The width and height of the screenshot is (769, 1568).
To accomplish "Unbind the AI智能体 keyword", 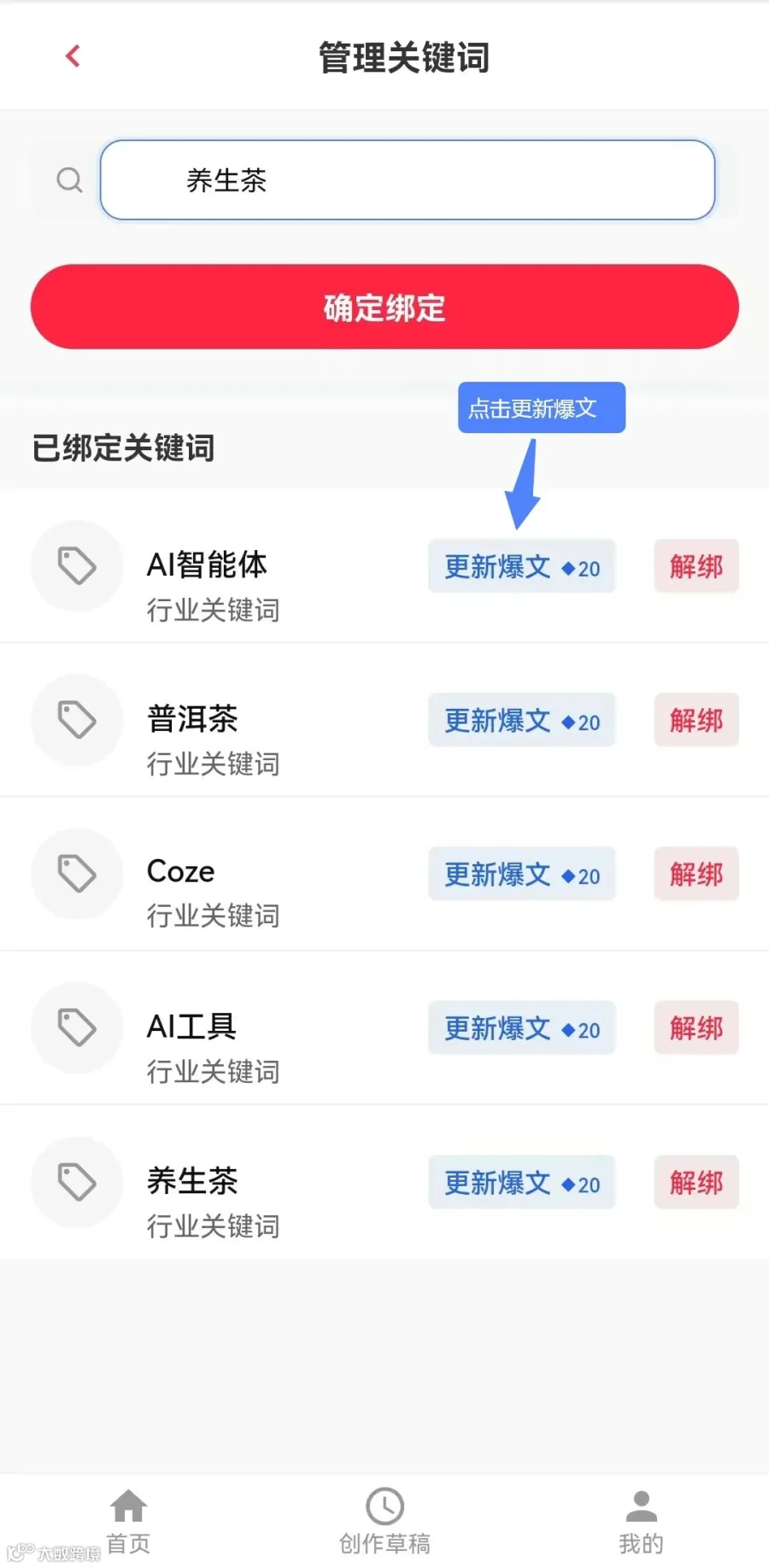I will tap(696, 566).
